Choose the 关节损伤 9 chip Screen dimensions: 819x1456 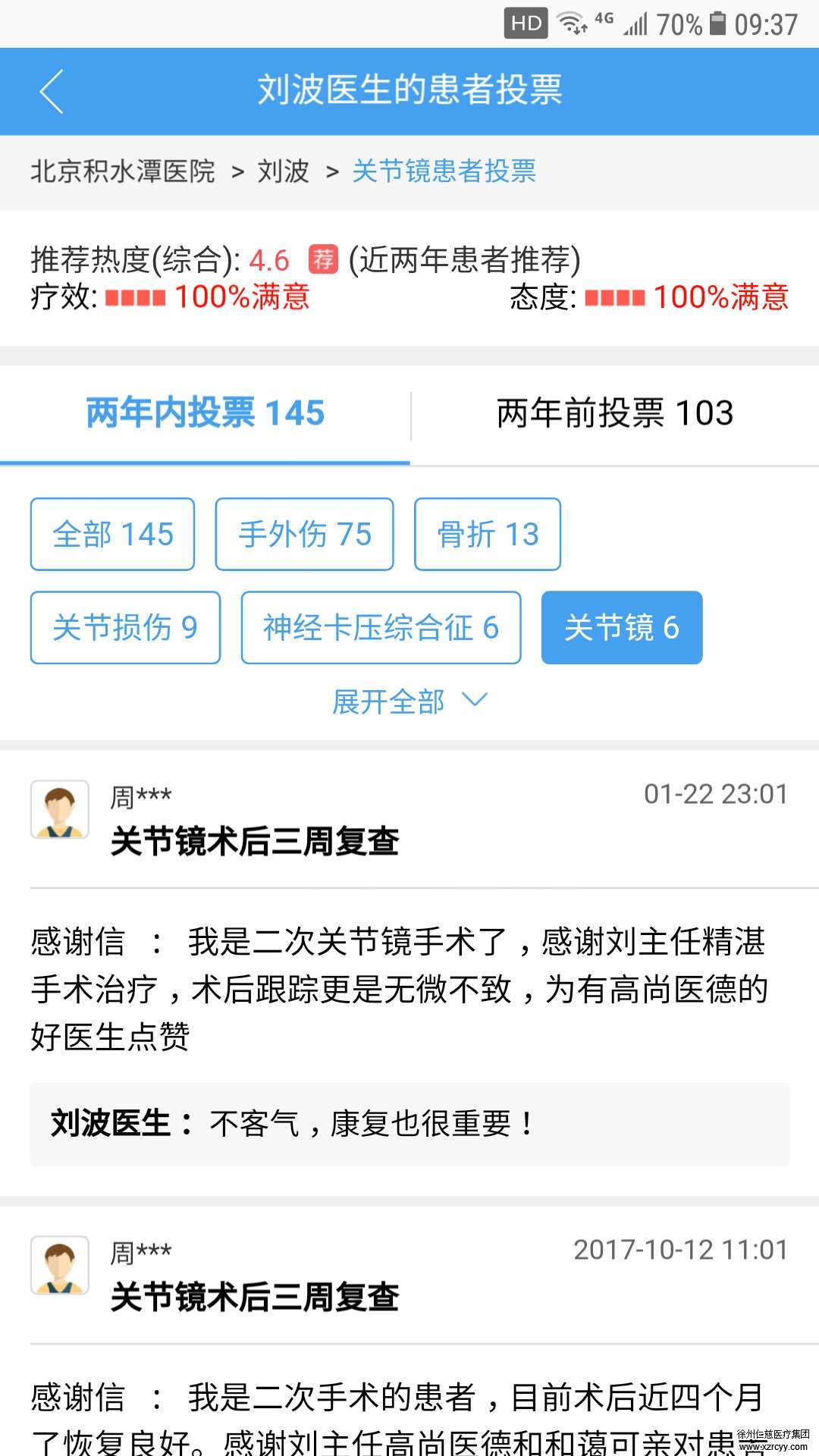click(125, 628)
